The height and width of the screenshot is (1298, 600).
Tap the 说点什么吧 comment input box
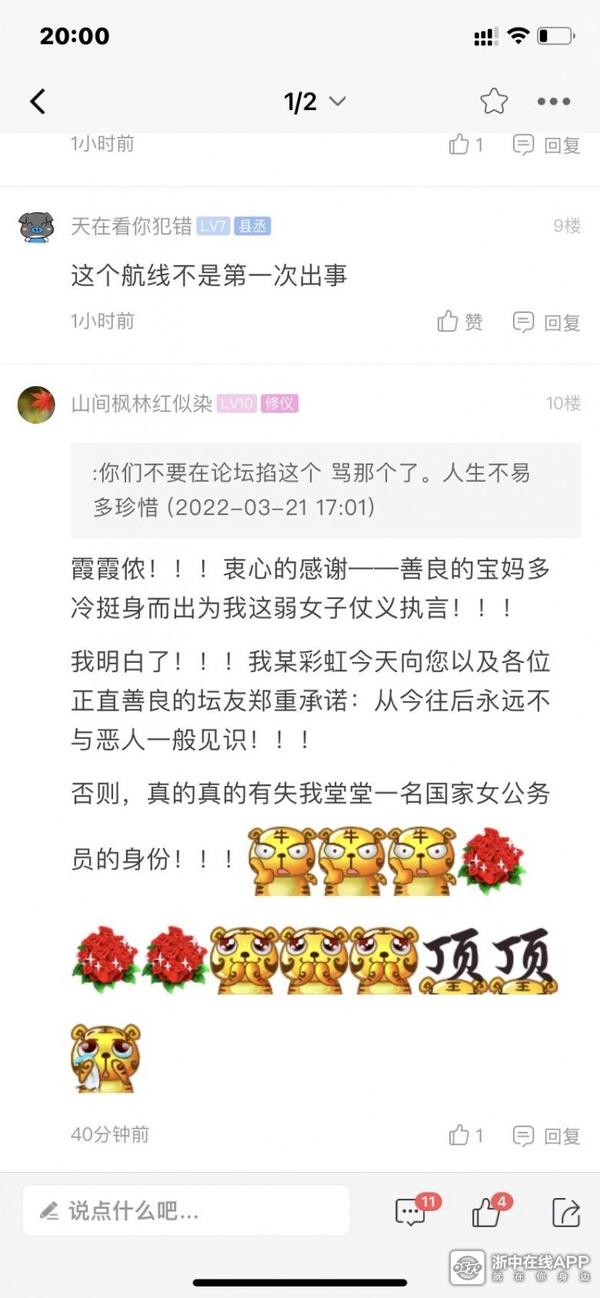(186, 1211)
